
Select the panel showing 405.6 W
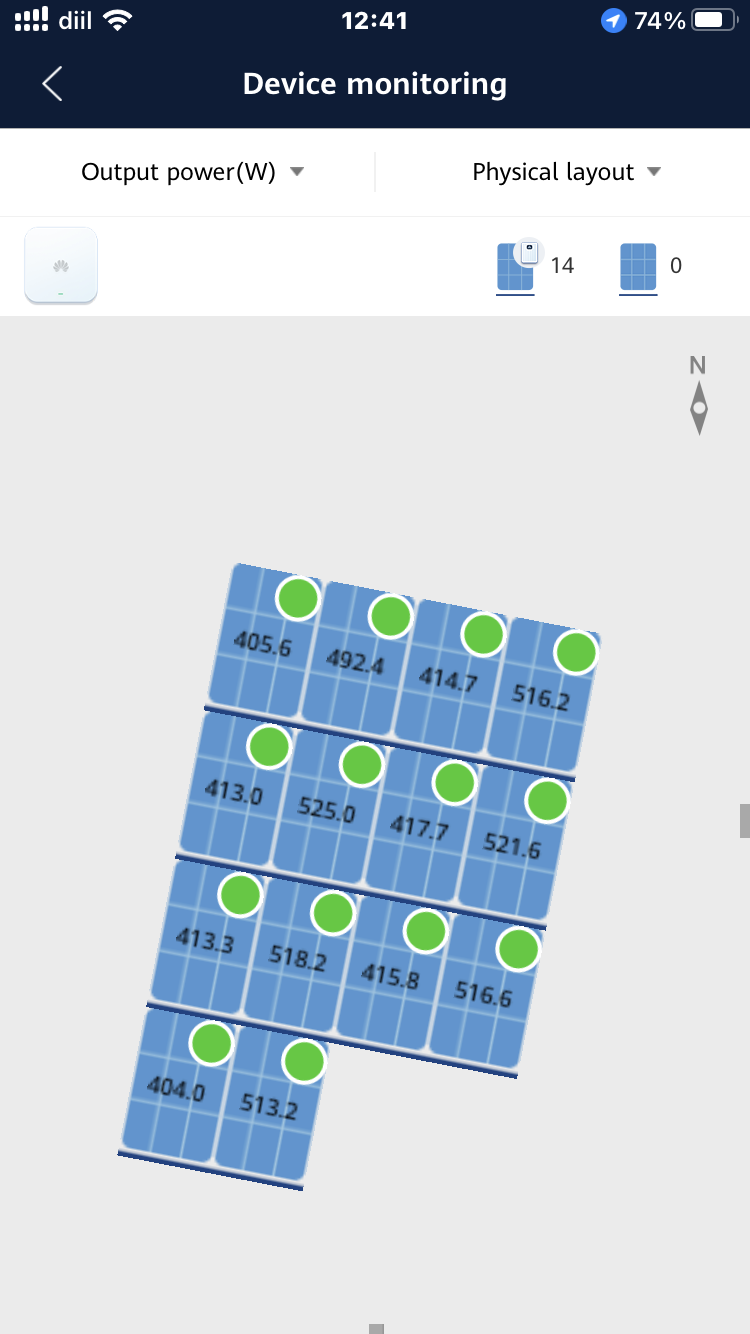[262, 643]
